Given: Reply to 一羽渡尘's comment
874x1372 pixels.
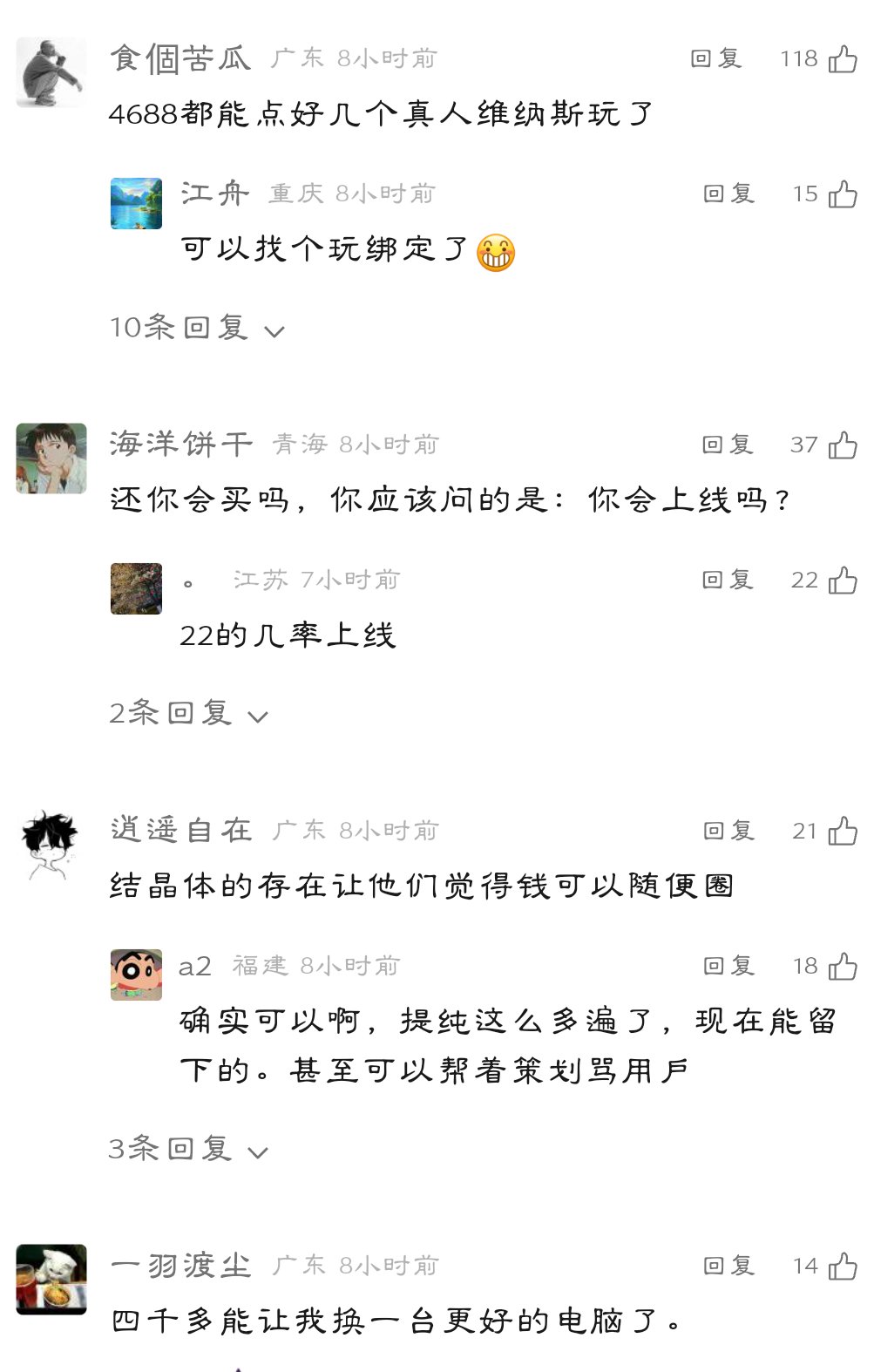Looking at the screenshot, I should (728, 1266).
